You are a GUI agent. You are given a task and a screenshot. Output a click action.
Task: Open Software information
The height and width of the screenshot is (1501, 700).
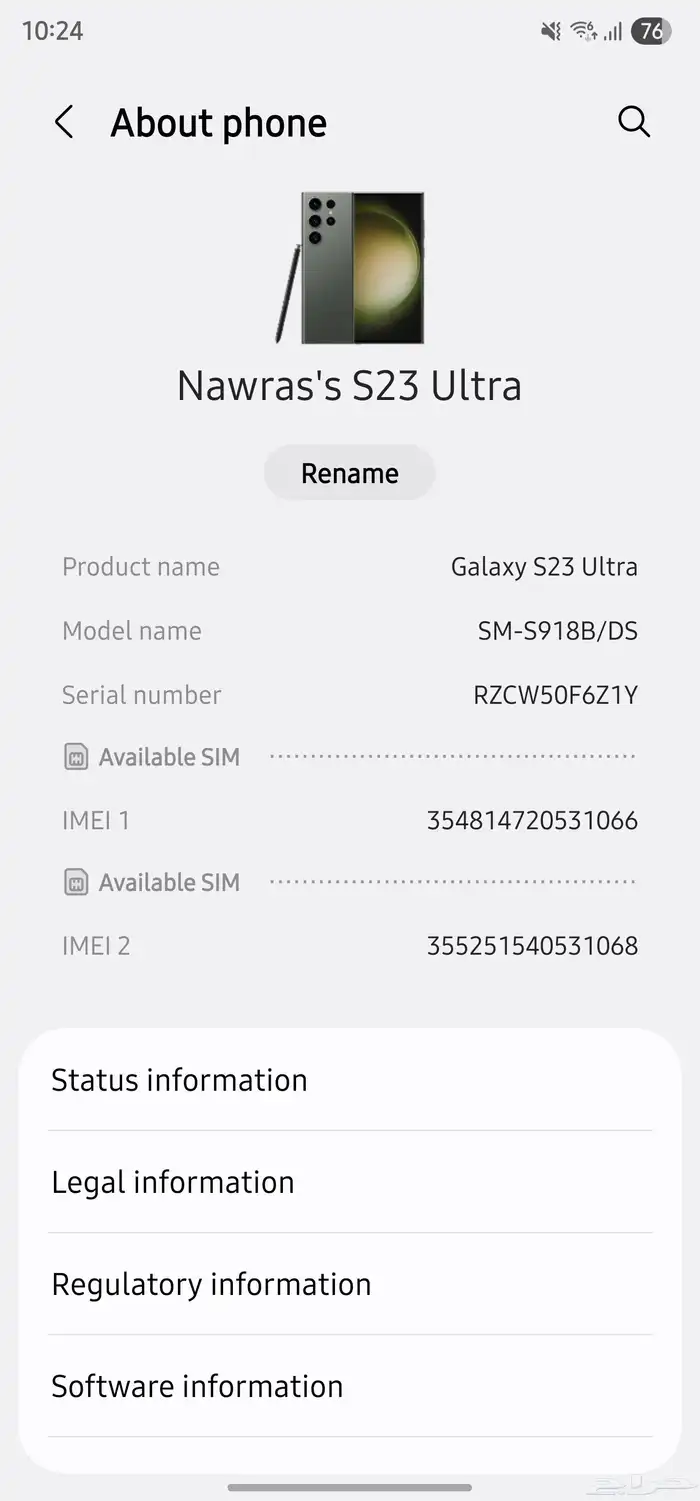[x=350, y=1386]
